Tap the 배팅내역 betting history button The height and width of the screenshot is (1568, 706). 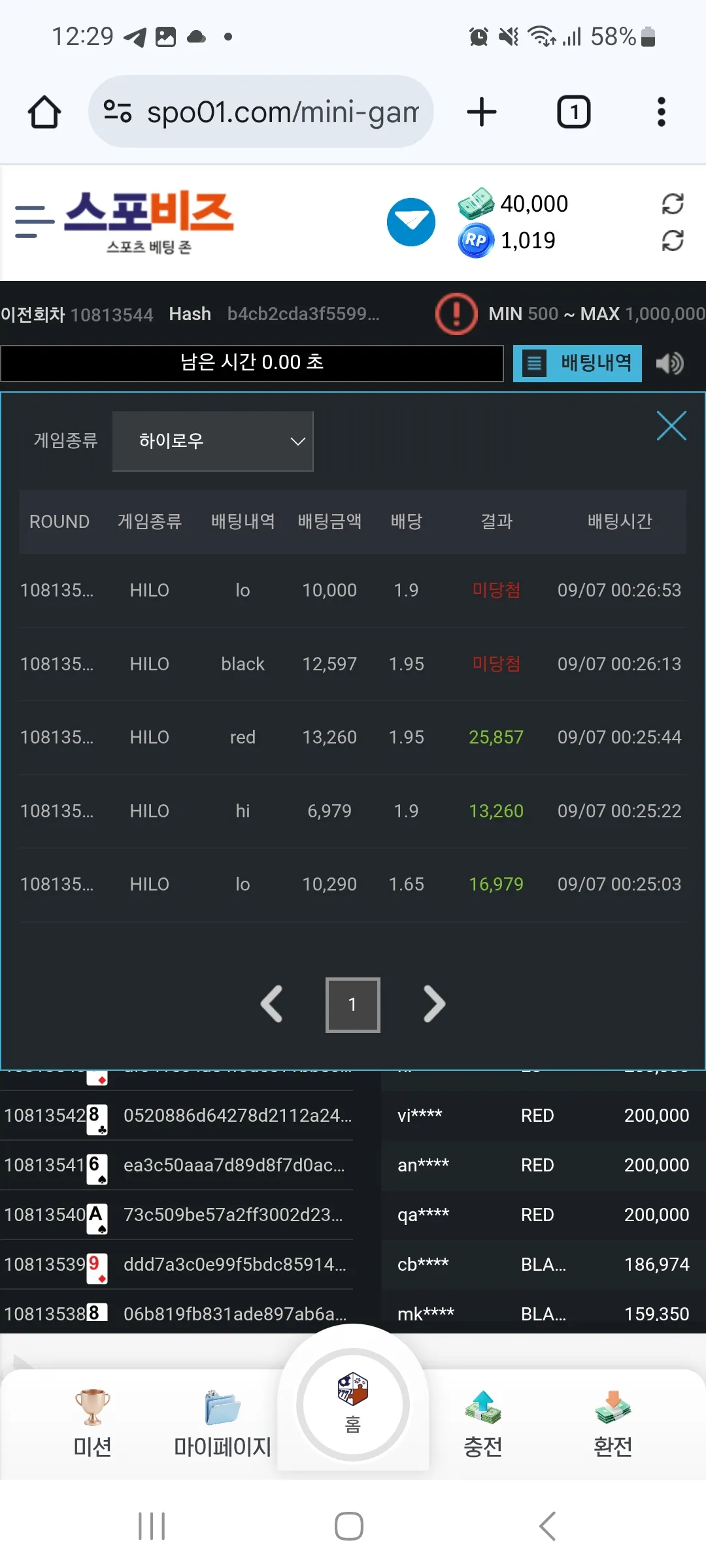(577, 363)
